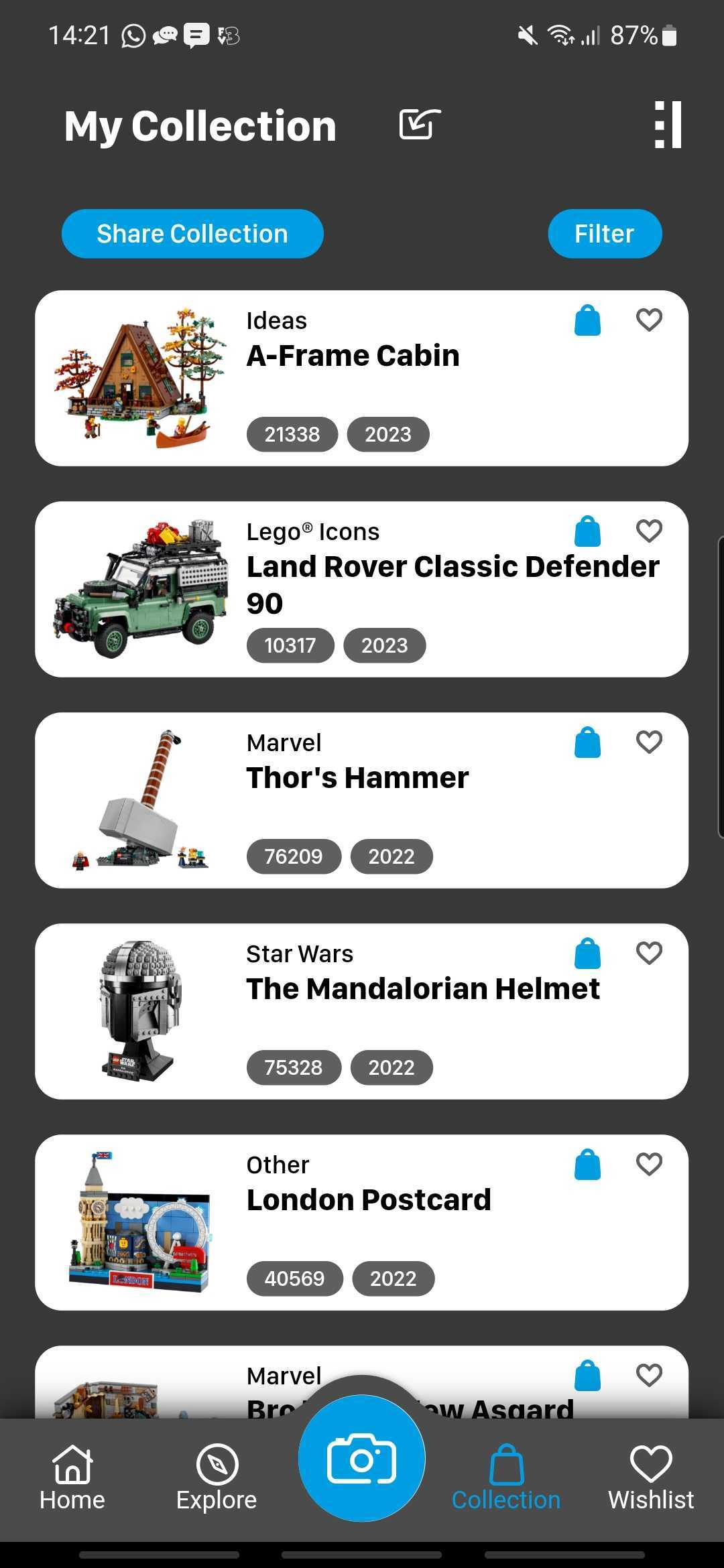Heart the Land Rover Classic Defender 90
724x1568 pixels.
click(648, 531)
